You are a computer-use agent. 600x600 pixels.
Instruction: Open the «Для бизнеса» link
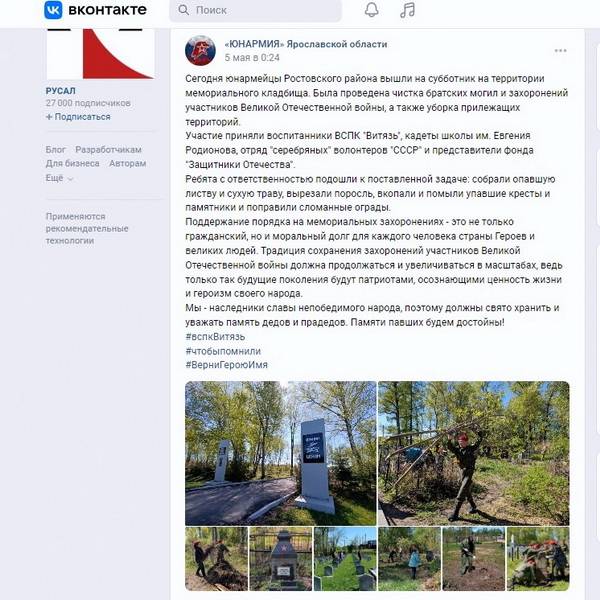[x=72, y=163]
